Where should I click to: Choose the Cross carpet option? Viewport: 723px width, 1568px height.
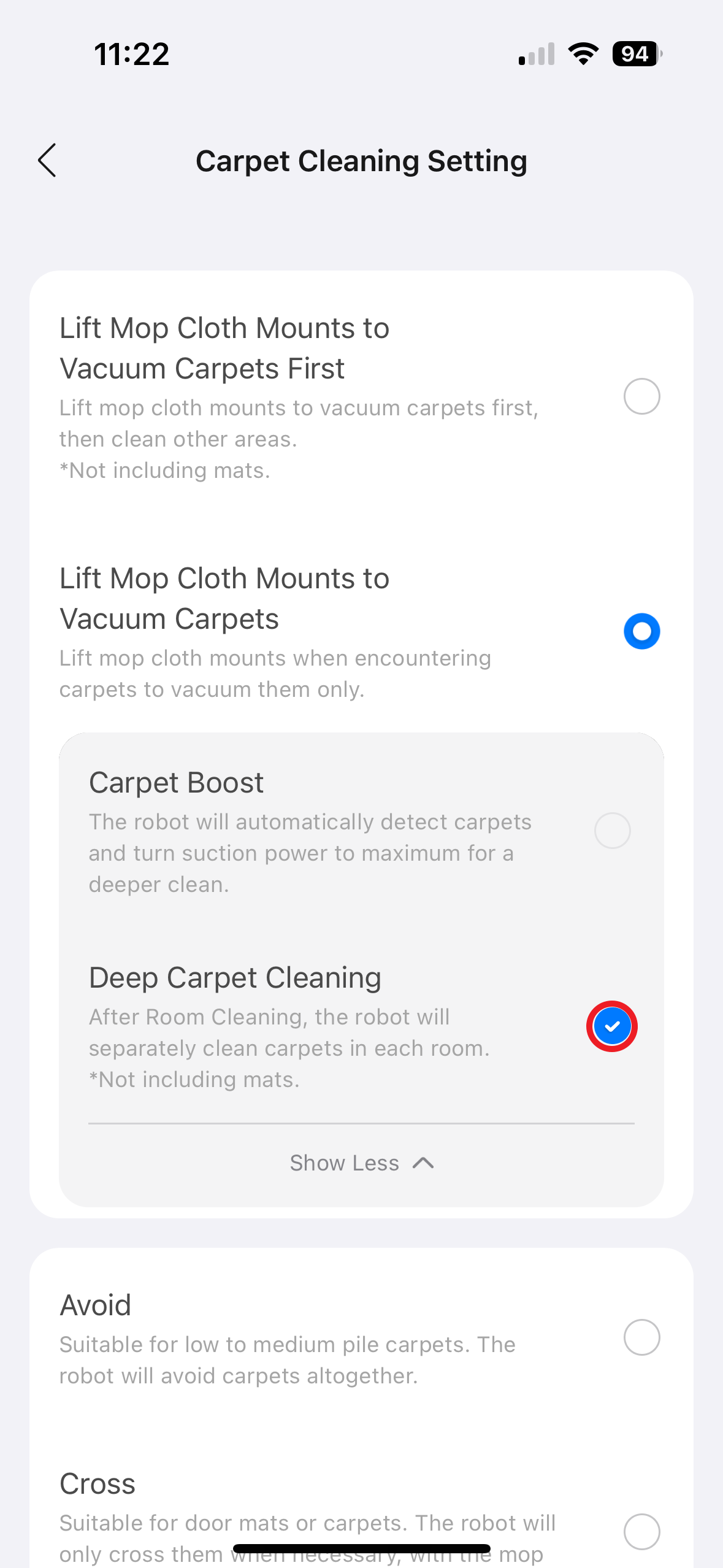pos(641,1531)
